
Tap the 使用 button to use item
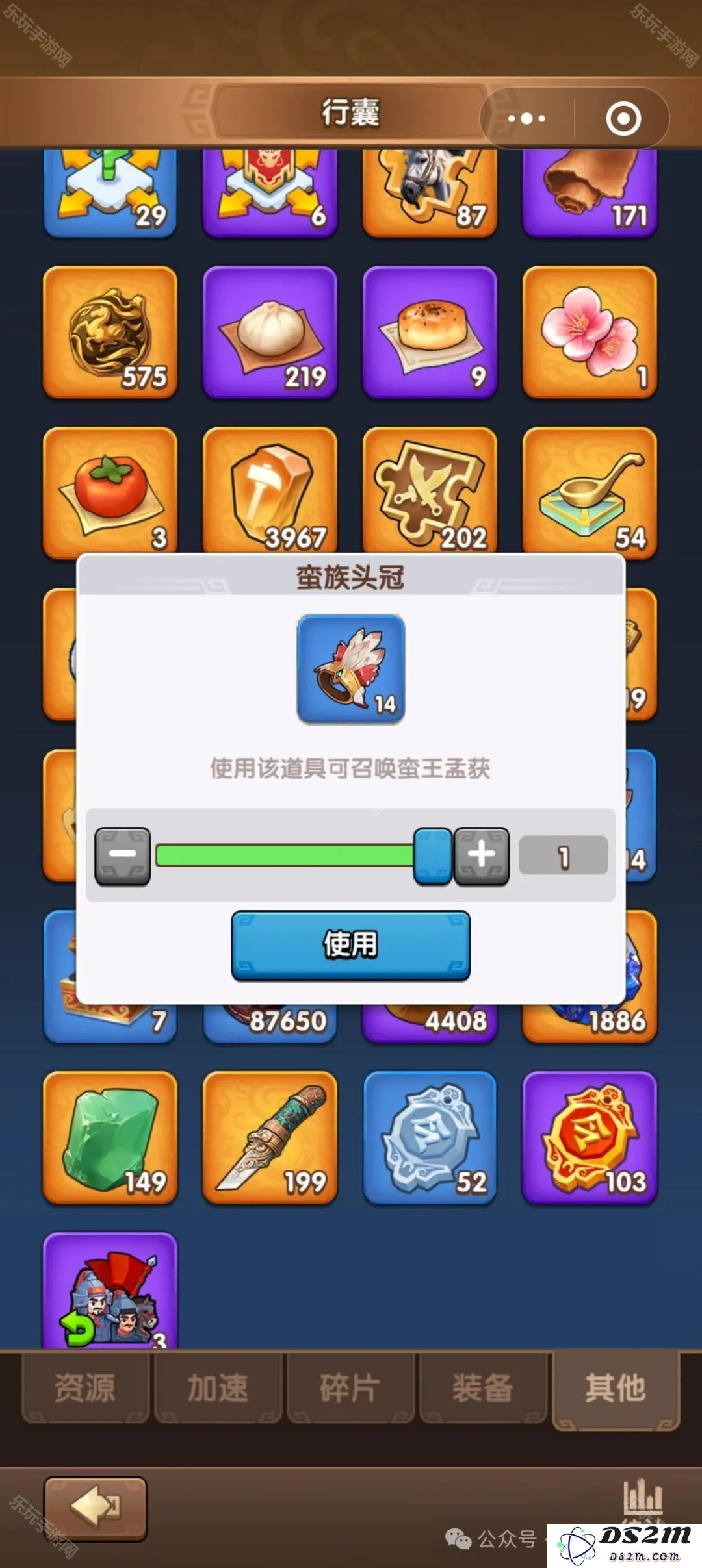click(350, 944)
